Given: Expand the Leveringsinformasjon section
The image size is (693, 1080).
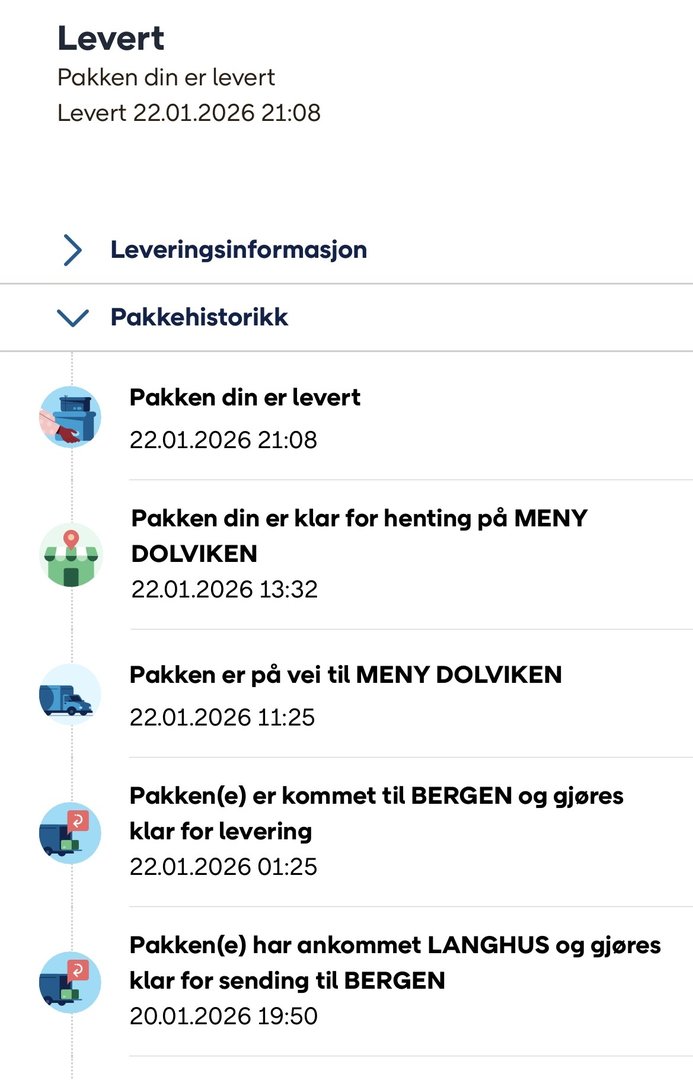Looking at the screenshot, I should tap(238, 250).
